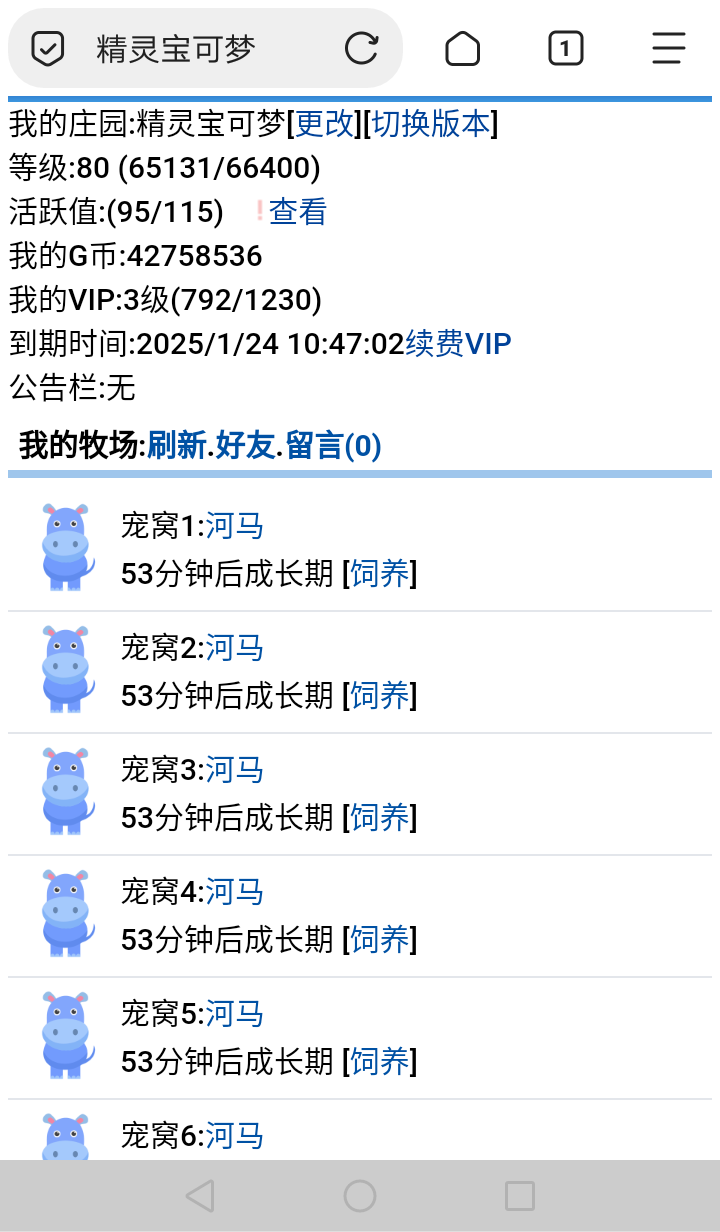The image size is (720, 1232).
Task: Tap 饲养 to feed pet in 宠窝1
Action: tap(380, 574)
